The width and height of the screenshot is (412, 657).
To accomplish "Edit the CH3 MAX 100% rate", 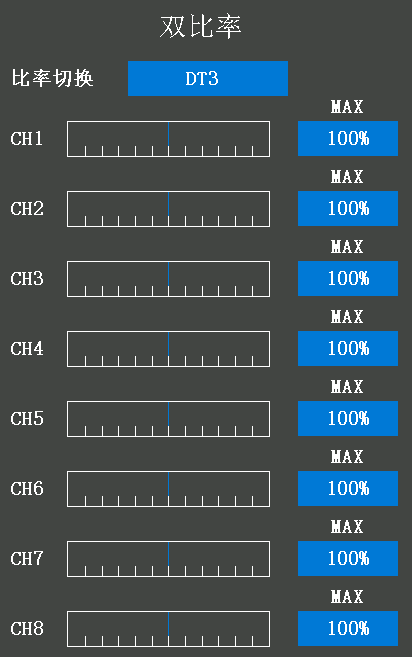I will pos(348,278).
